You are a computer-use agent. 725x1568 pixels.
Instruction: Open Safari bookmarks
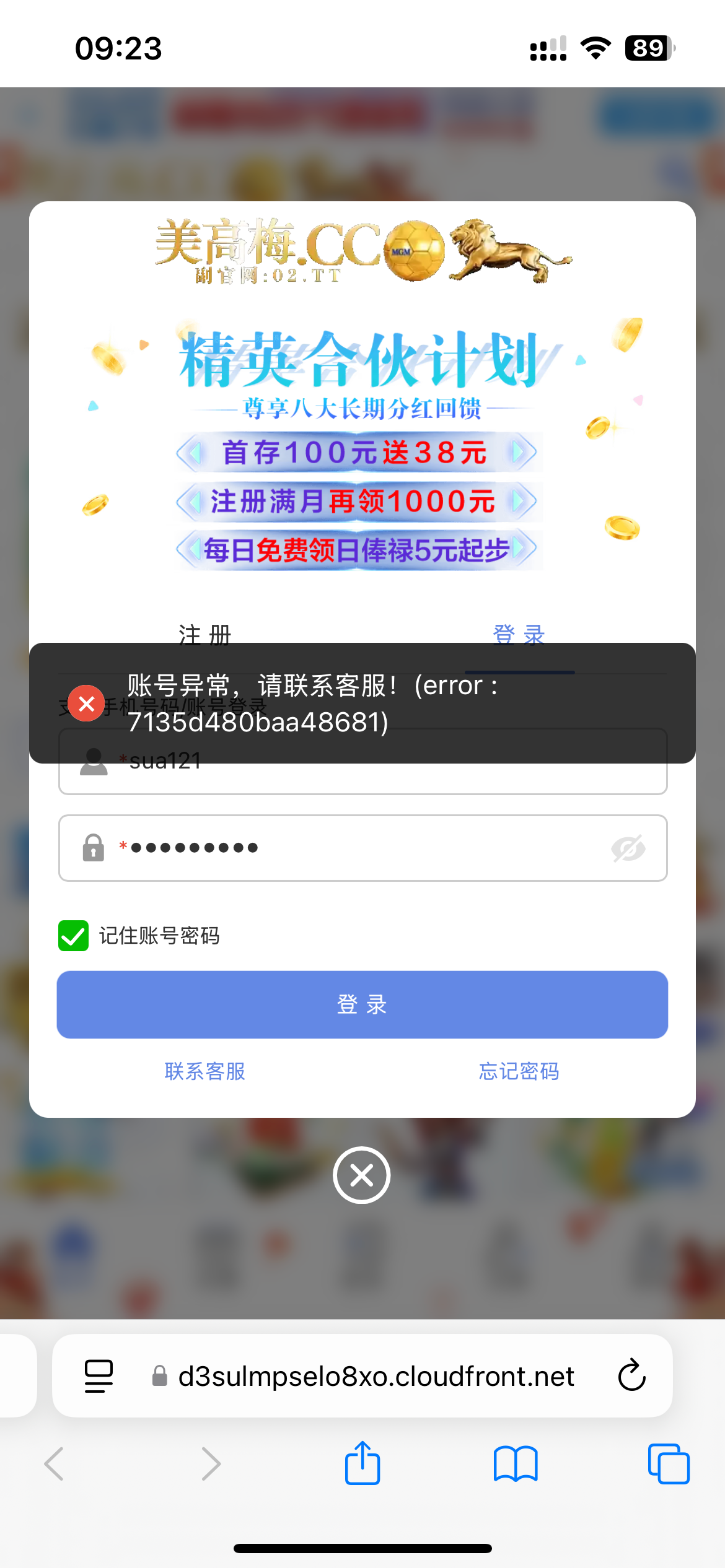coord(516,1463)
